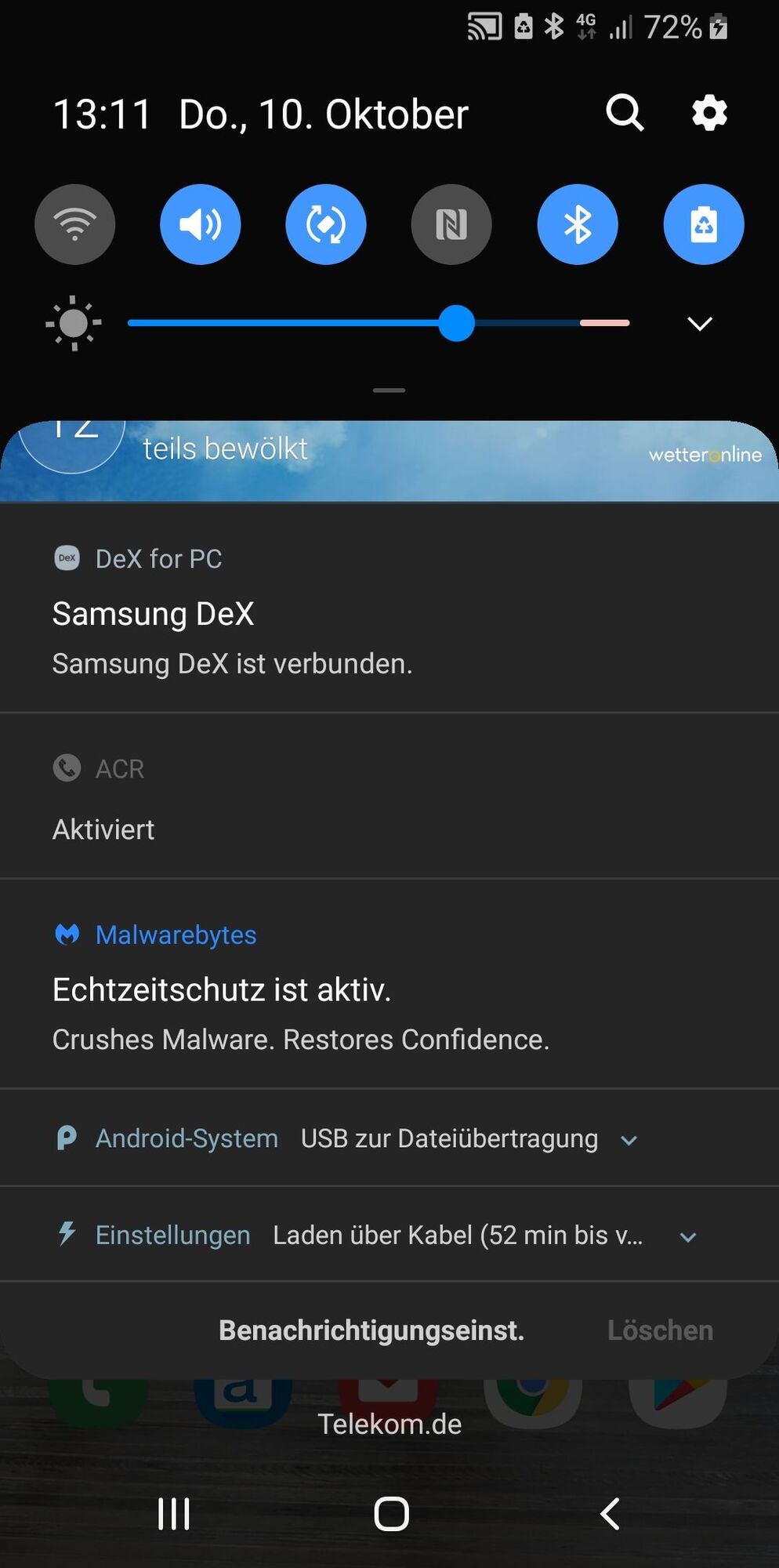
Task: Open the wetteronline weather notification
Action: click(389, 460)
